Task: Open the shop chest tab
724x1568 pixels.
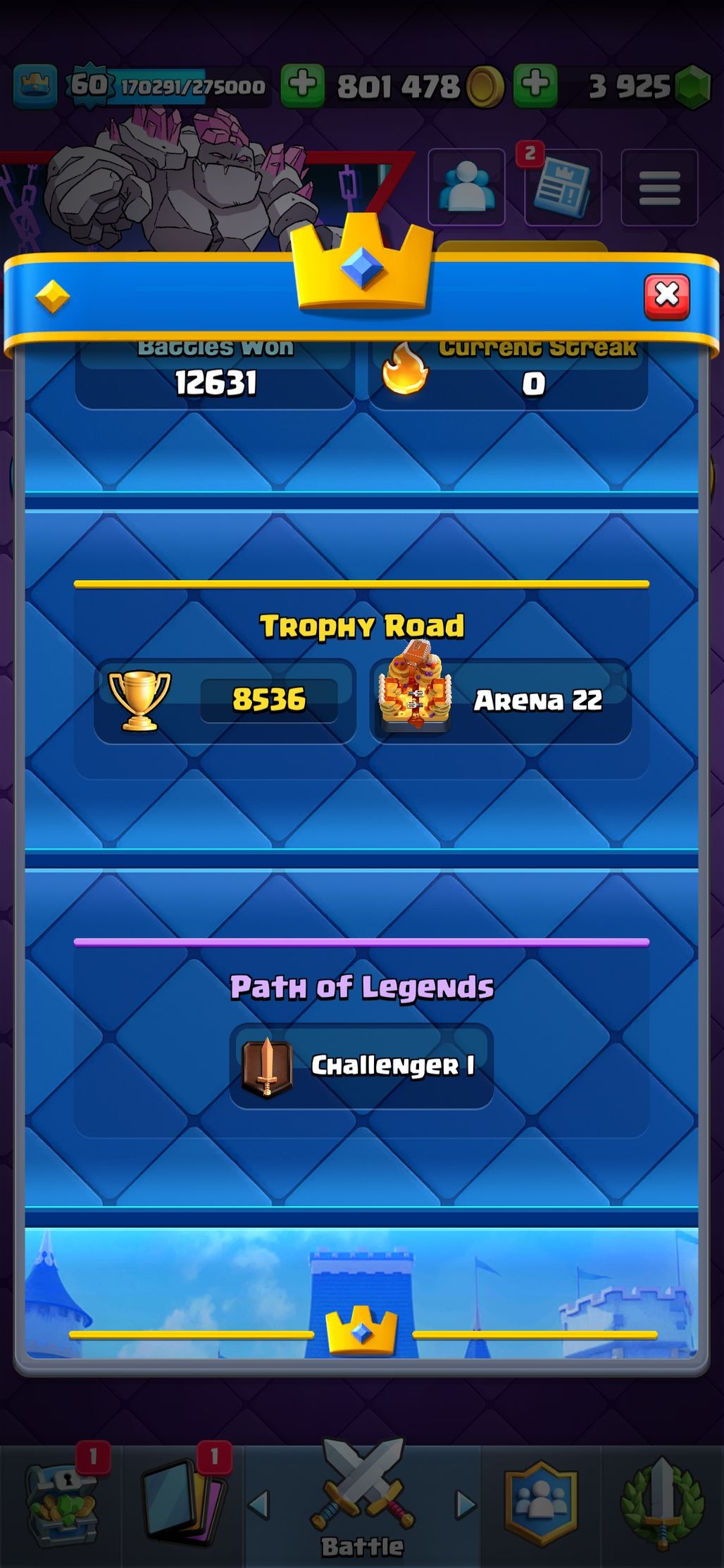Action: pyautogui.click(x=61, y=1504)
